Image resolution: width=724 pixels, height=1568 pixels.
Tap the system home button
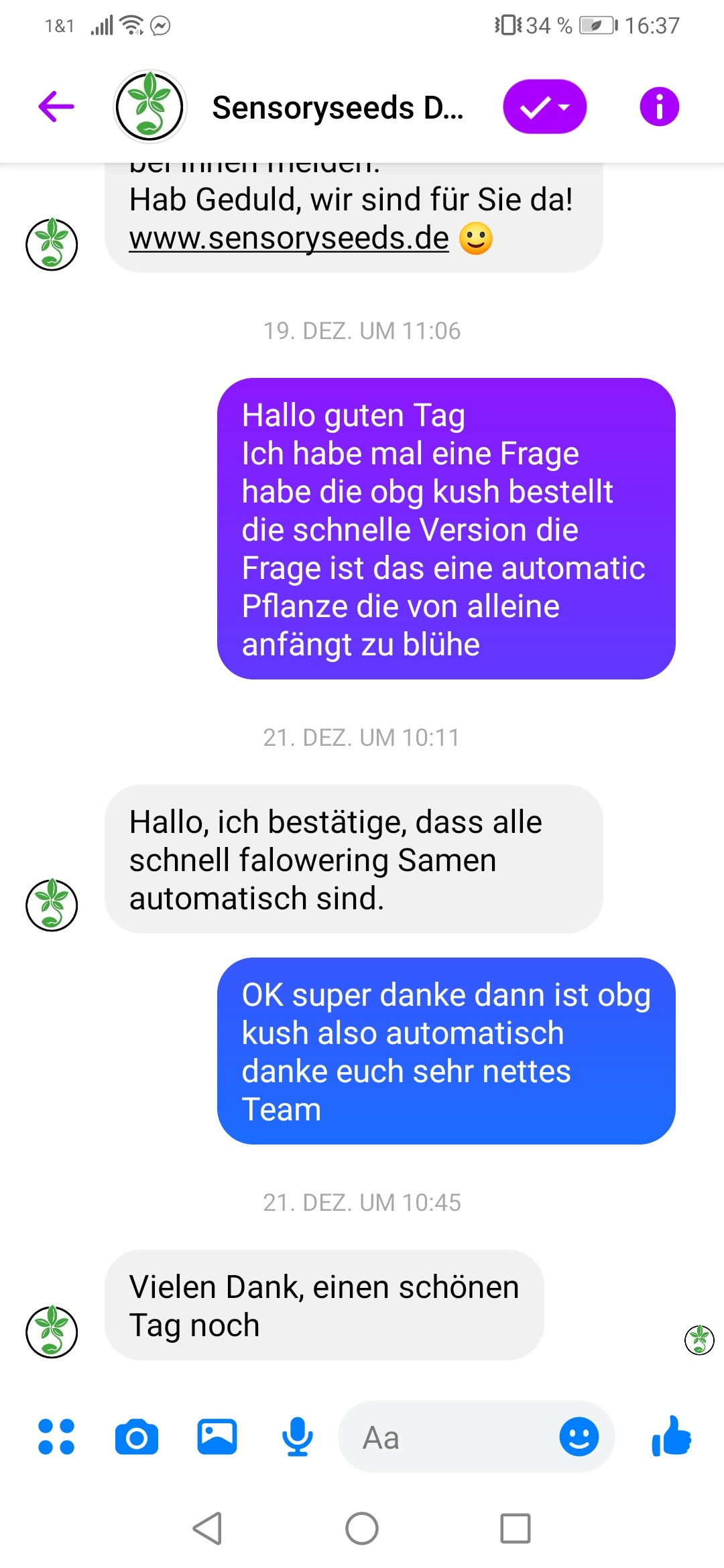[362, 1528]
